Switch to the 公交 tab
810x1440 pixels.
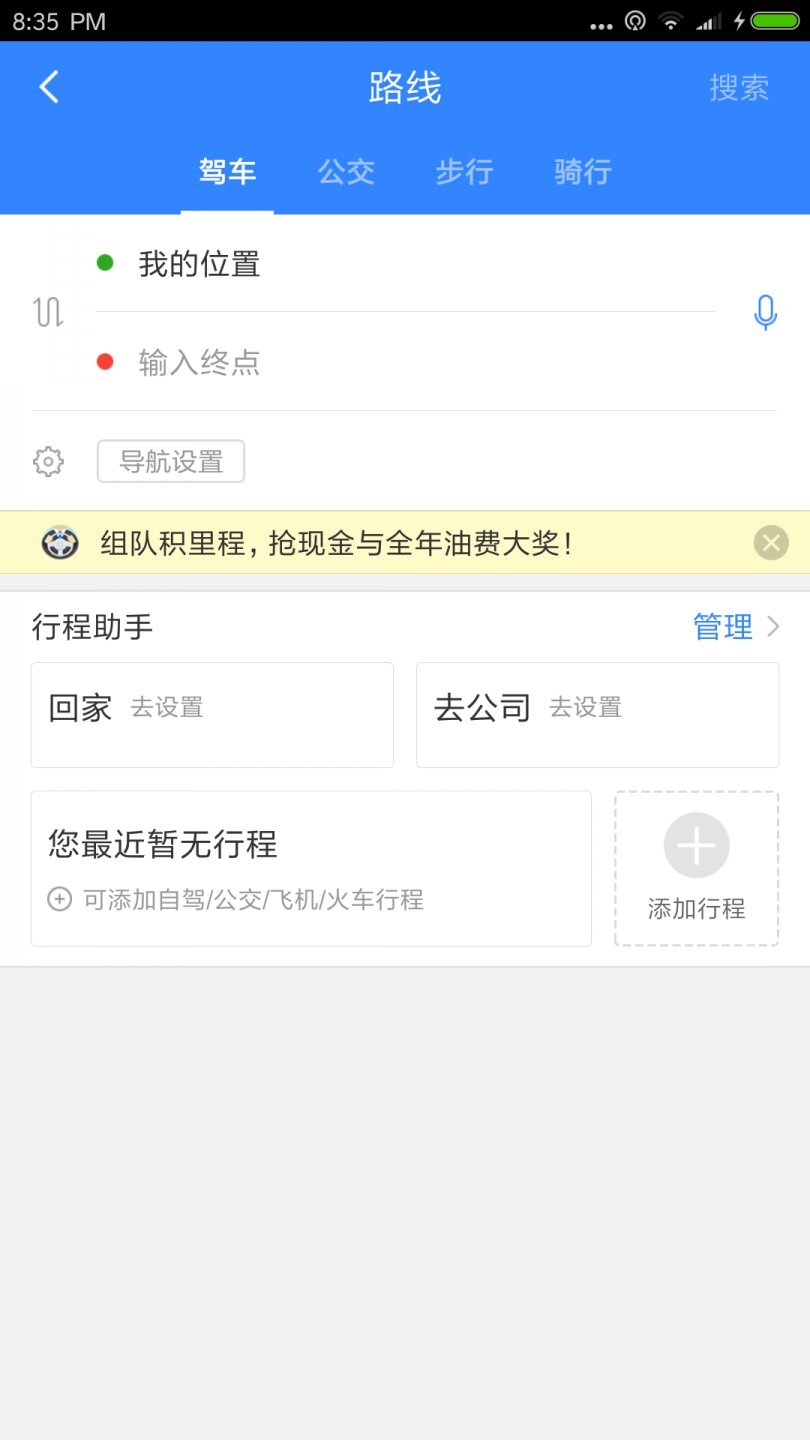(x=346, y=172)
